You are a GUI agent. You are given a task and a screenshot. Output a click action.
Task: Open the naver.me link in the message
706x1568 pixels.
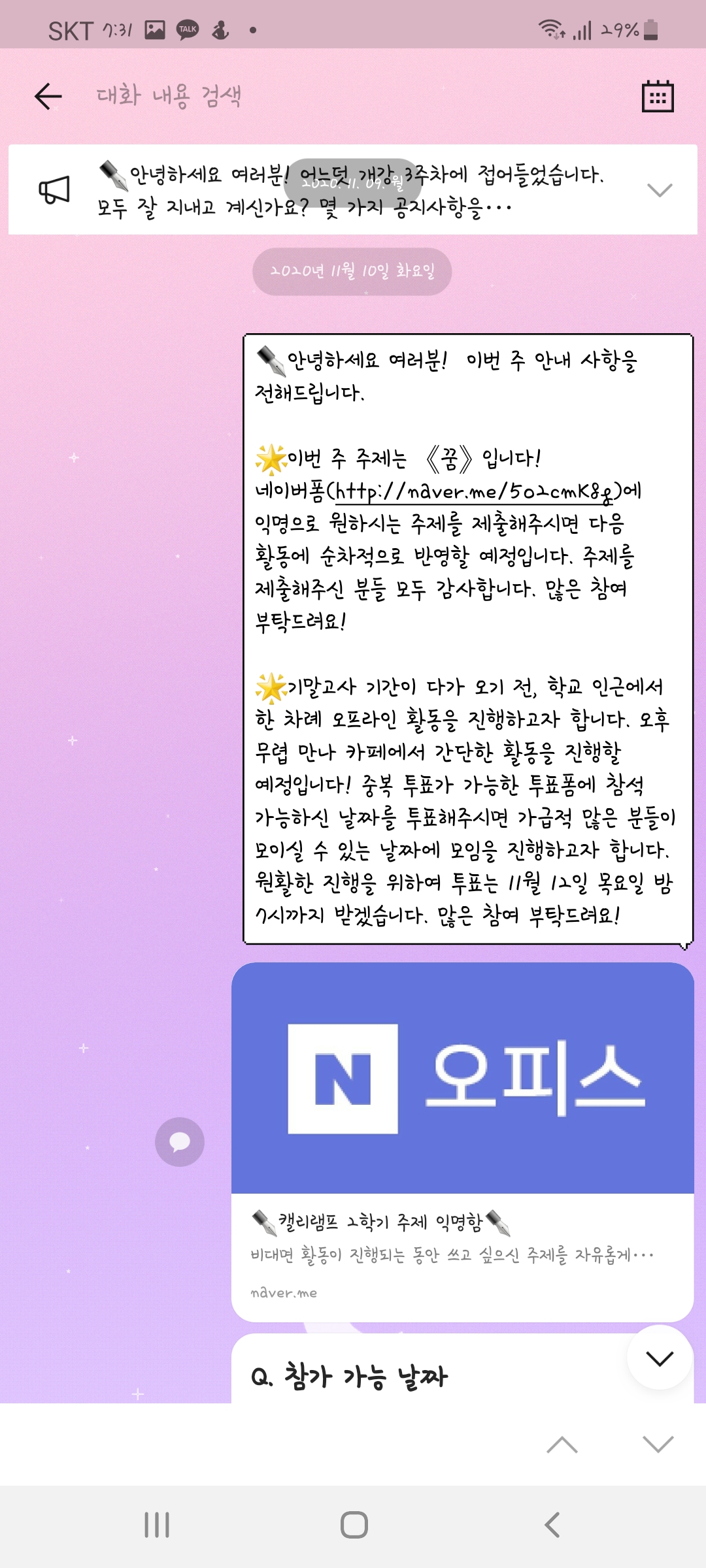(x=474, y=491)
